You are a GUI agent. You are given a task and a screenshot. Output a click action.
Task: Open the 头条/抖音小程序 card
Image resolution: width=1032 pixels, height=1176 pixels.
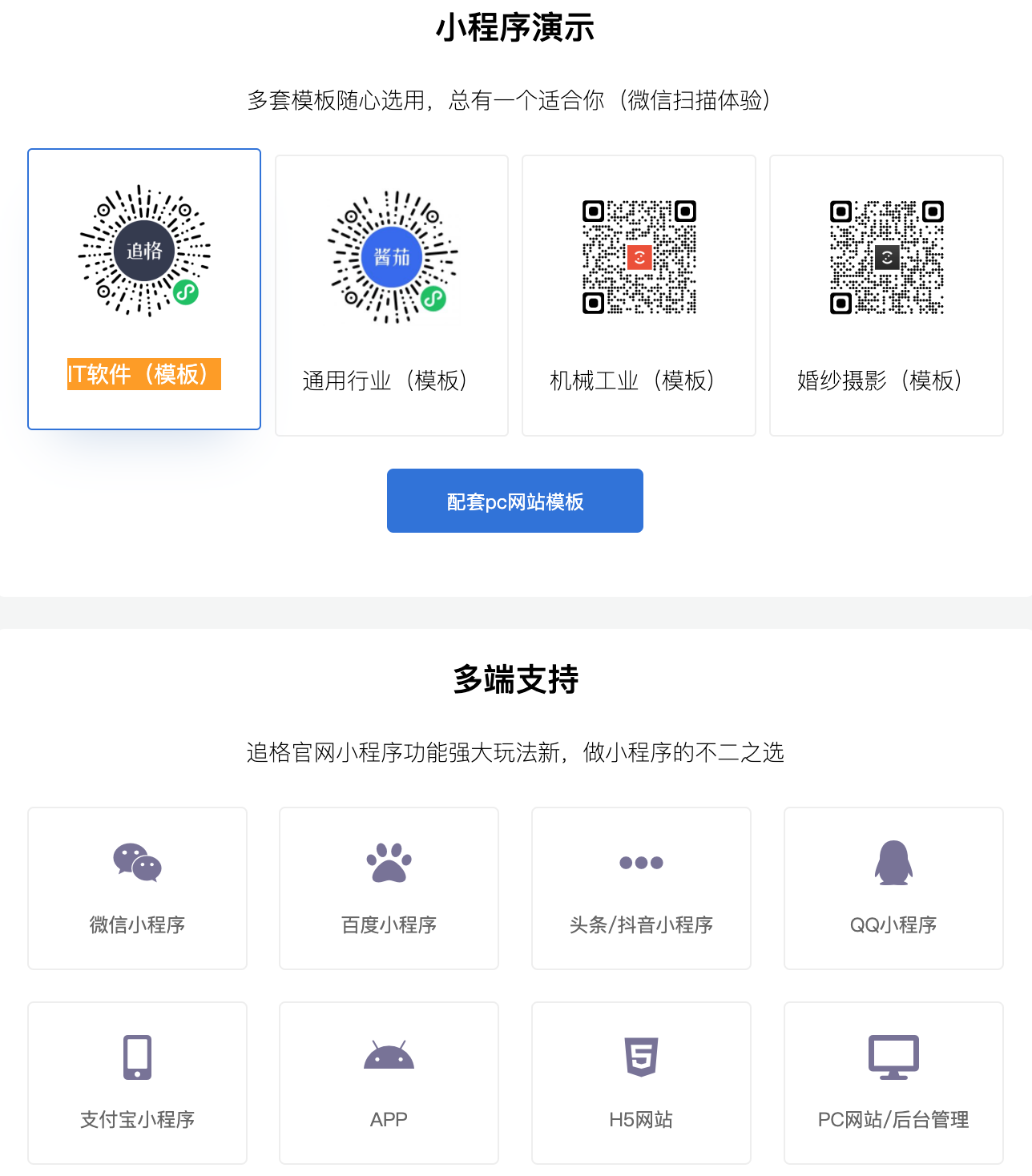click(x=641, y=888)
